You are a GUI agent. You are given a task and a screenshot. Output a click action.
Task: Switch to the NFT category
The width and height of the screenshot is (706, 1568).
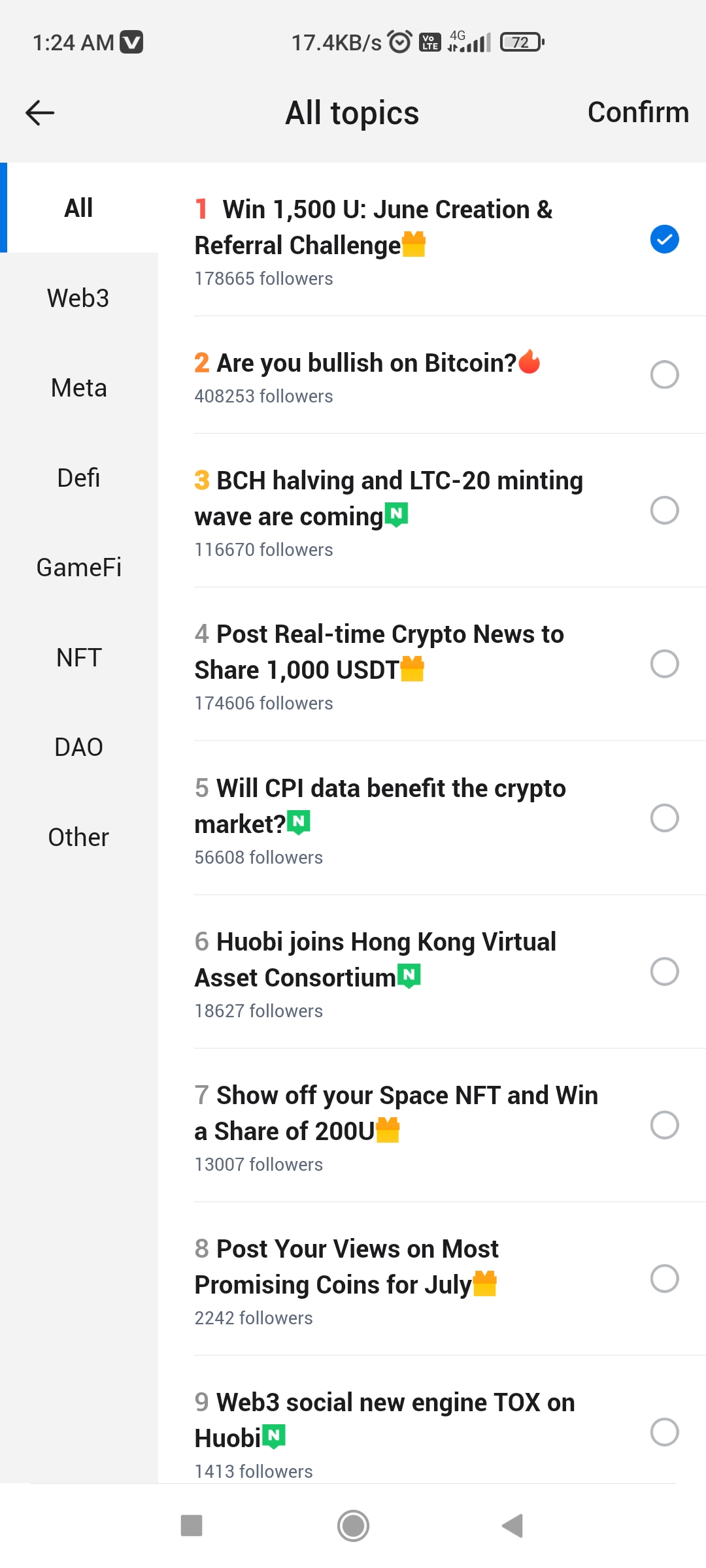(78, 657)
